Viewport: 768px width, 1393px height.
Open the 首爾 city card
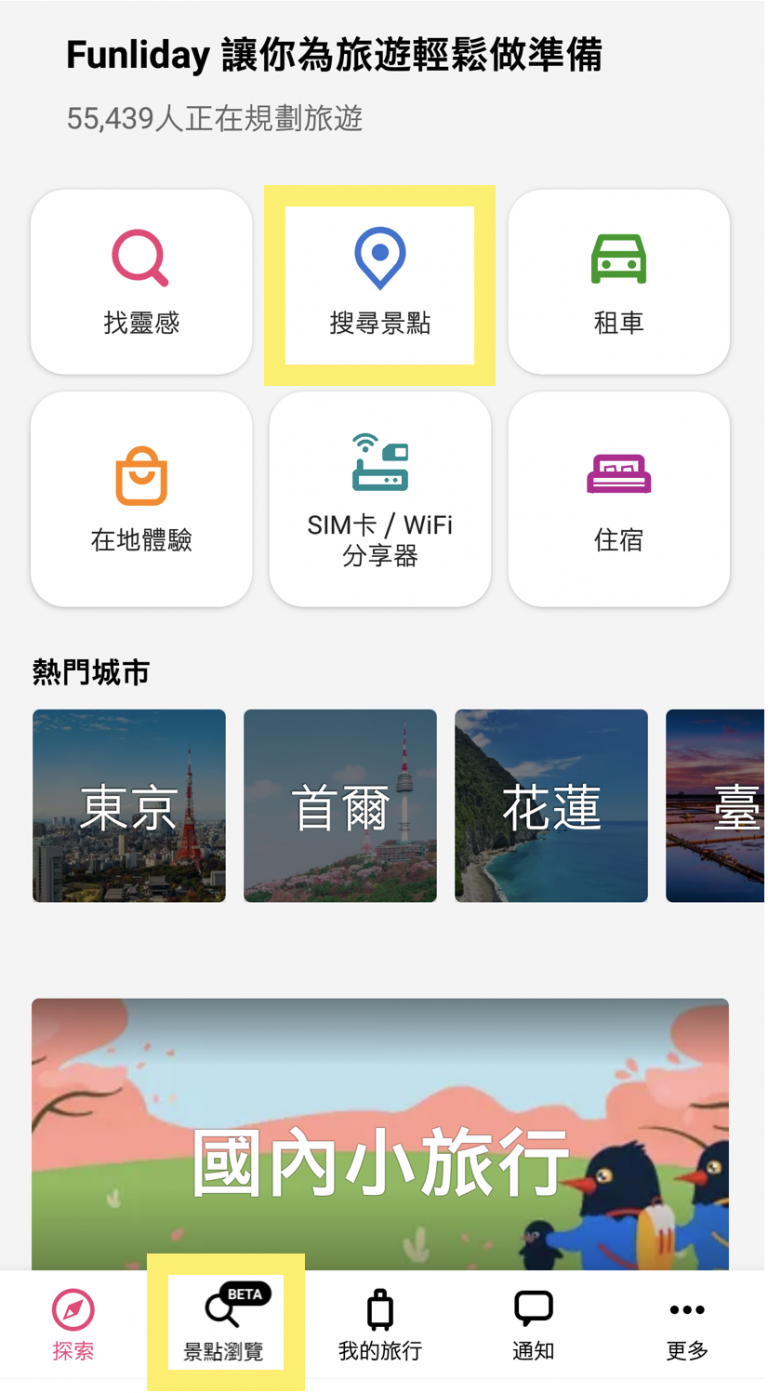tap(339, 805)
